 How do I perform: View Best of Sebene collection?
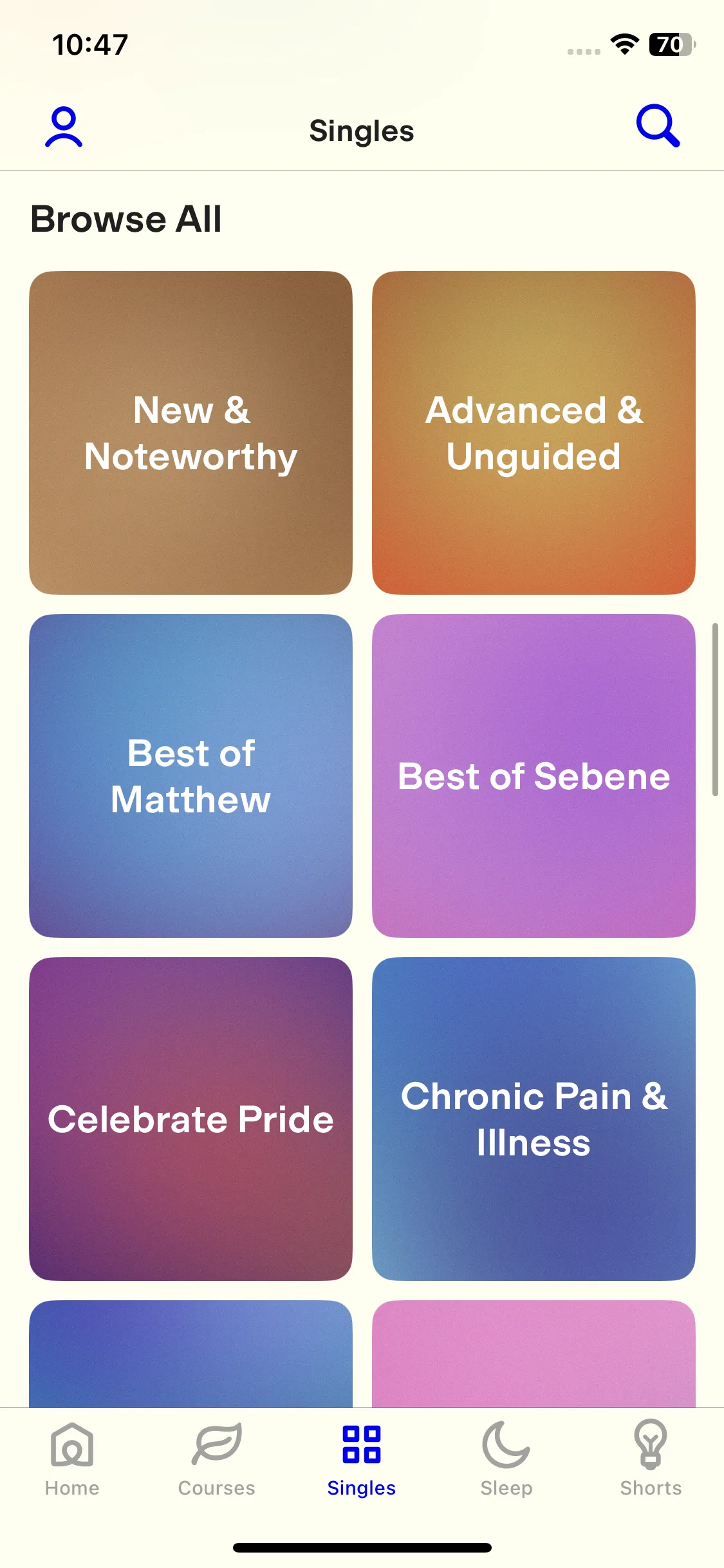tap(534, 776)
